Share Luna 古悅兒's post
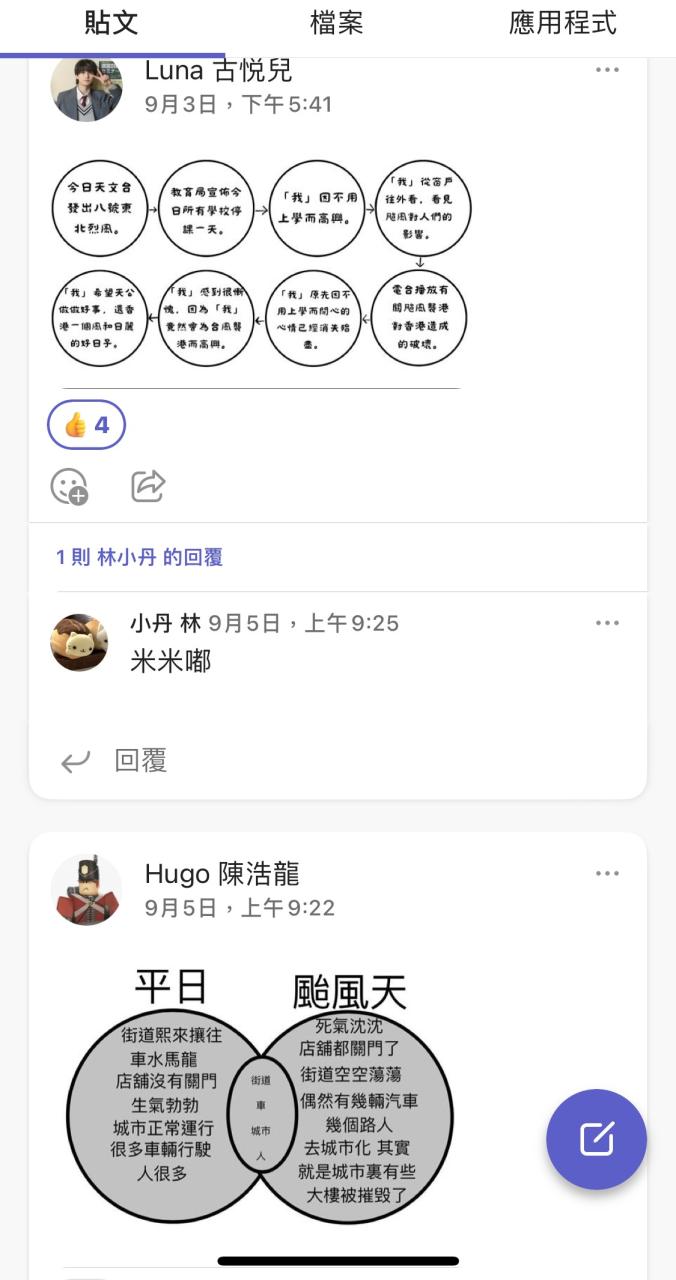The image size is (676, 1280). tap(148, 487)
